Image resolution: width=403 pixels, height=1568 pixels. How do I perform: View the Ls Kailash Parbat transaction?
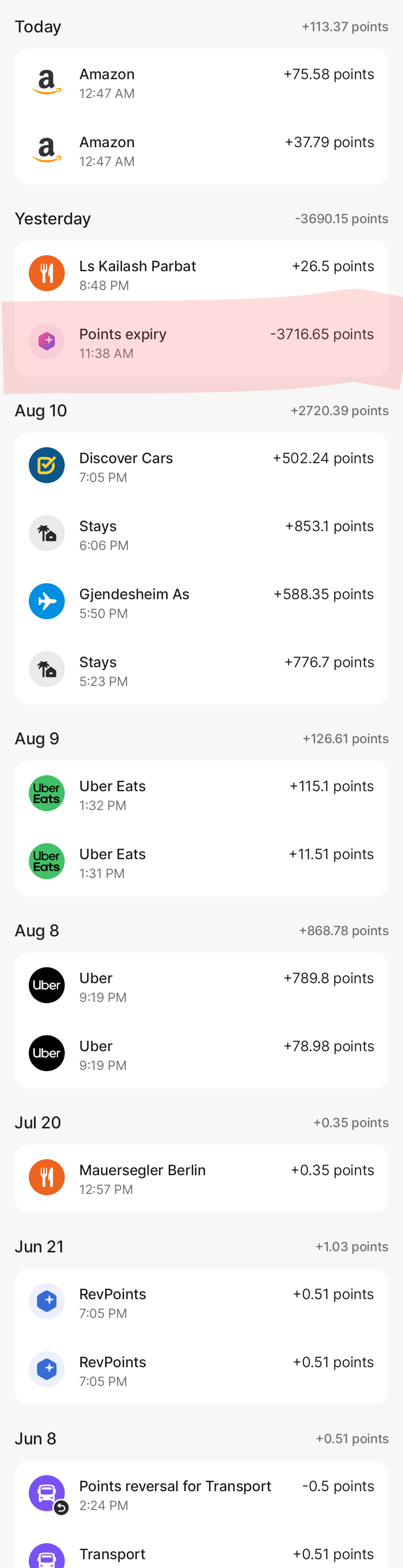click(x=201, y=275)
